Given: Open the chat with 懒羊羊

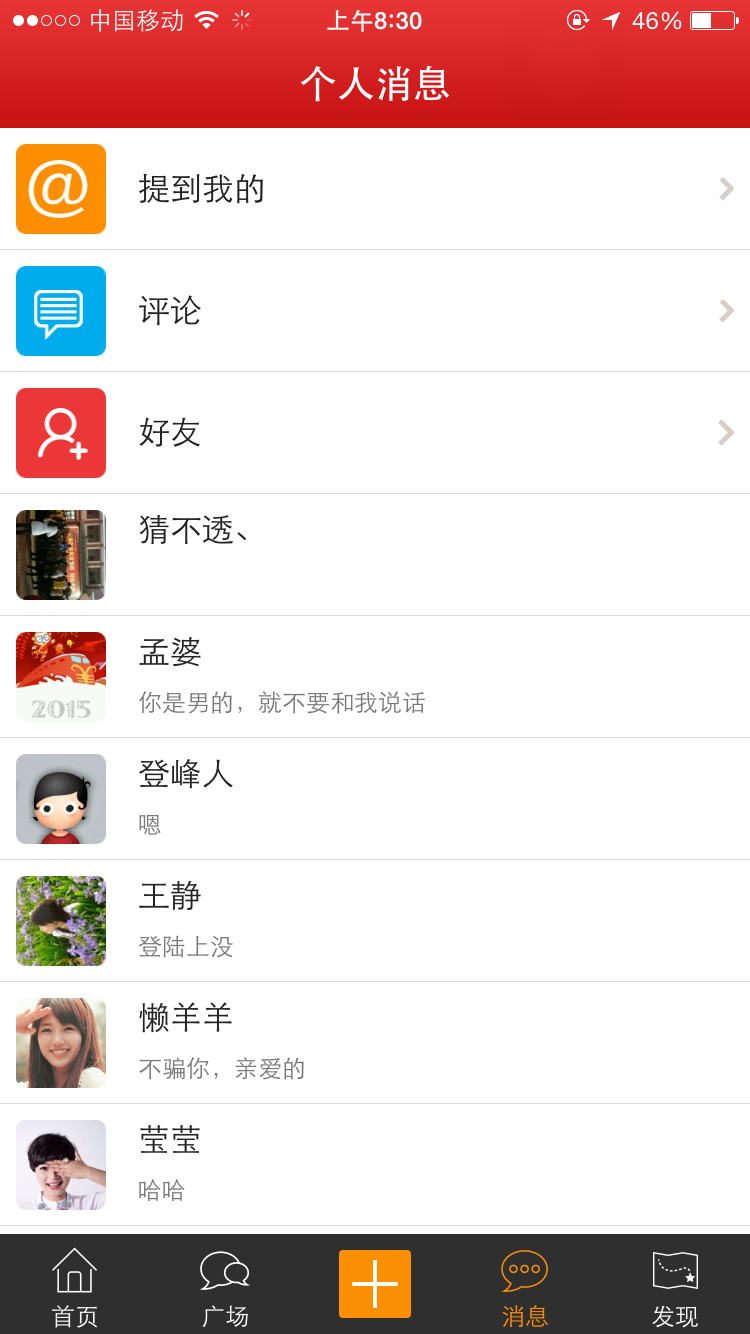Looking at the screenshot, I should coord(375,1043).
